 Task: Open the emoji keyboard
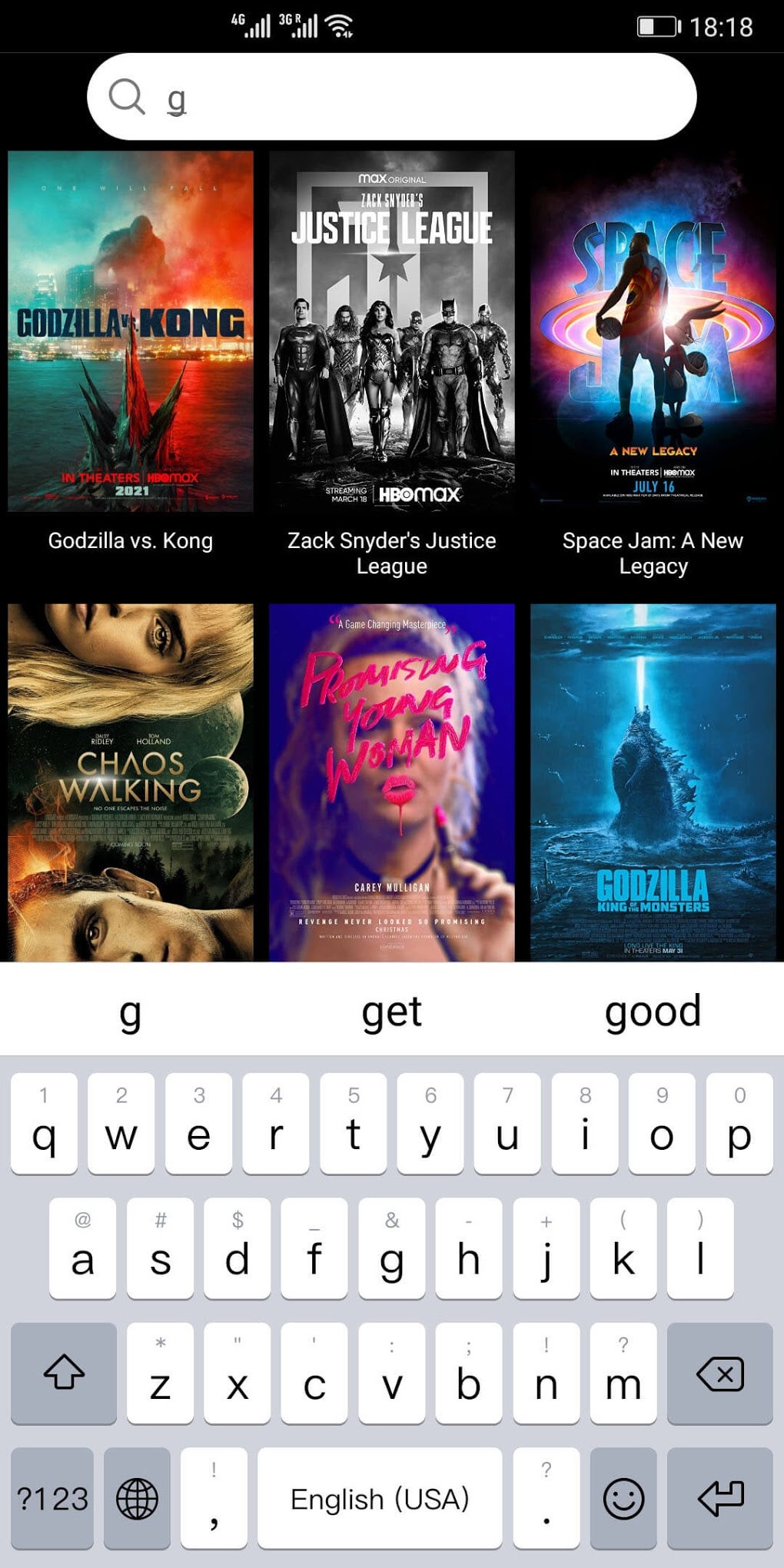point(623,1498)
